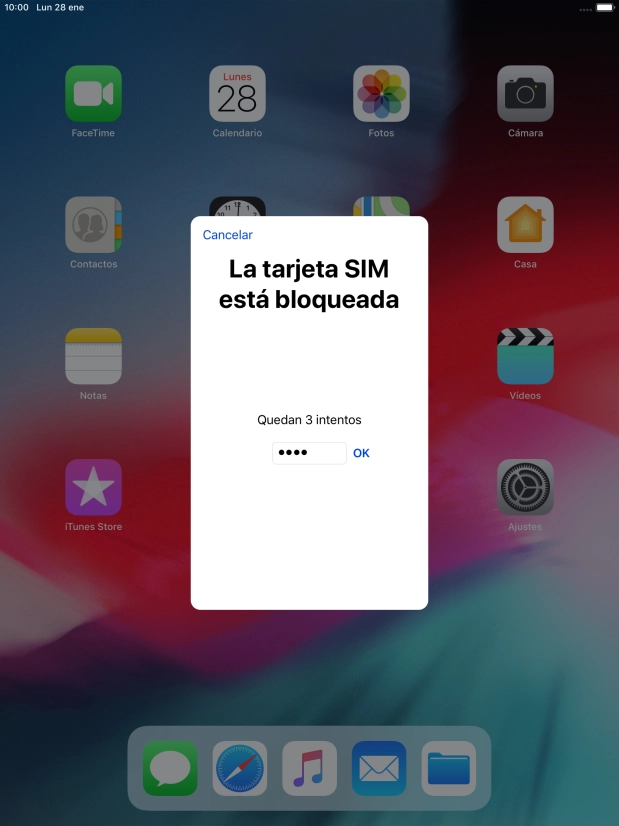Cancel the SIM unlock dialog
The height and width of the screenshot is (826, 619).
click(x=227, y=235)
